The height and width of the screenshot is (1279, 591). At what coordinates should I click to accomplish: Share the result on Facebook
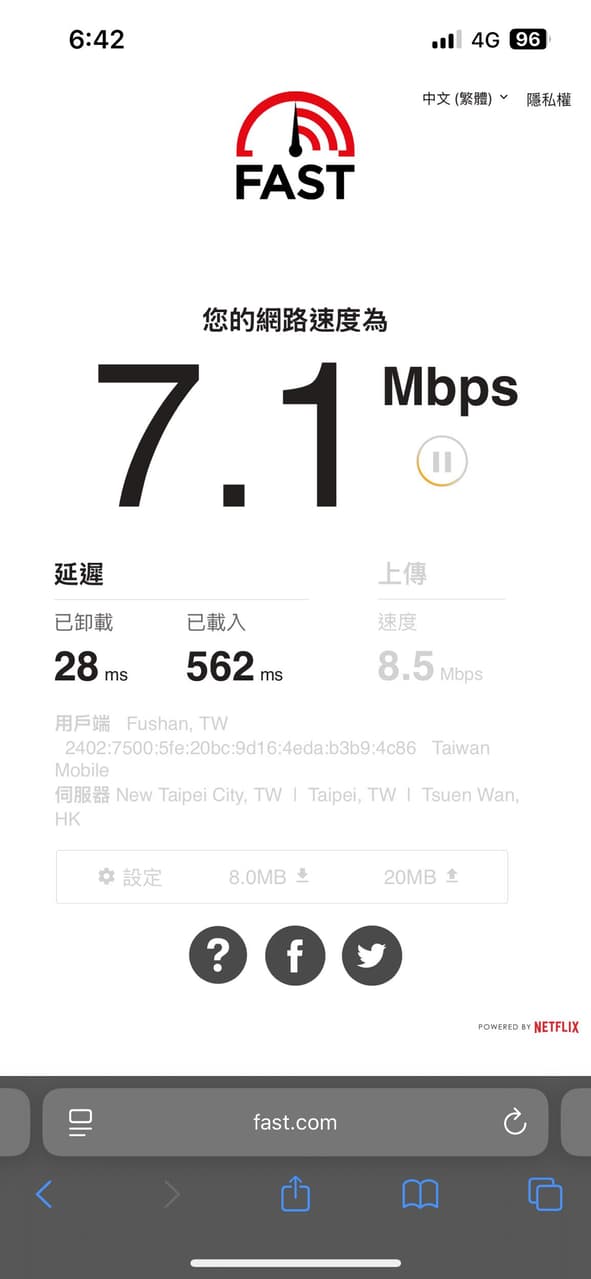295,955
